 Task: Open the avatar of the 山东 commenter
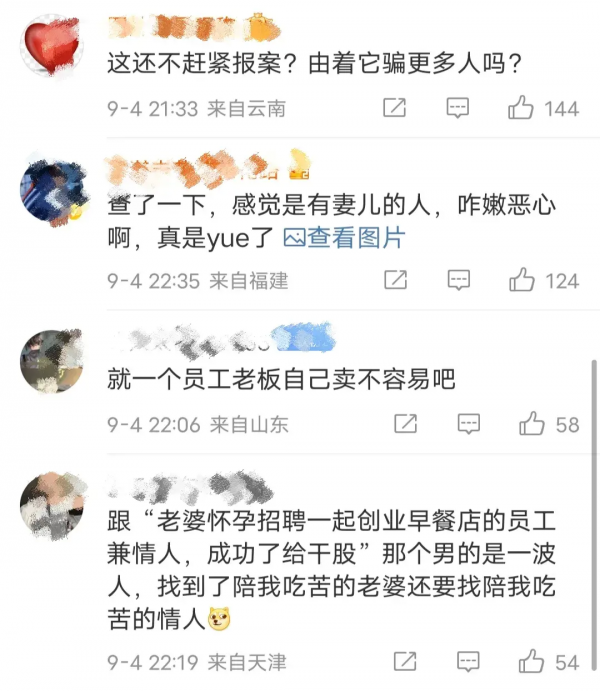51,361
